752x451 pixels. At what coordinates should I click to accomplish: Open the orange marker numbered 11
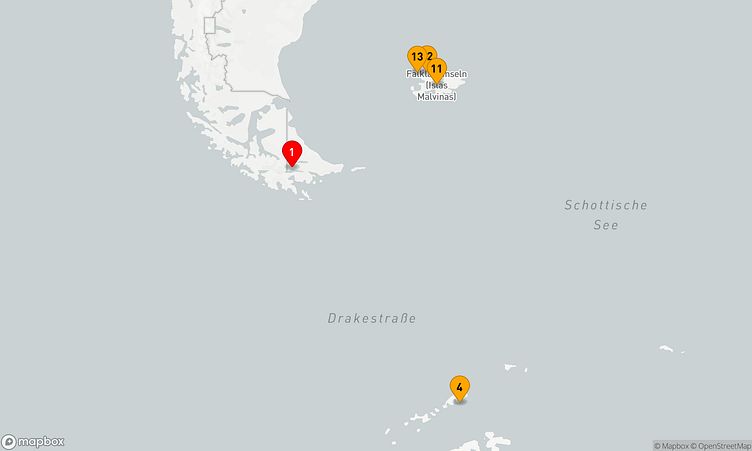point(437,69)
